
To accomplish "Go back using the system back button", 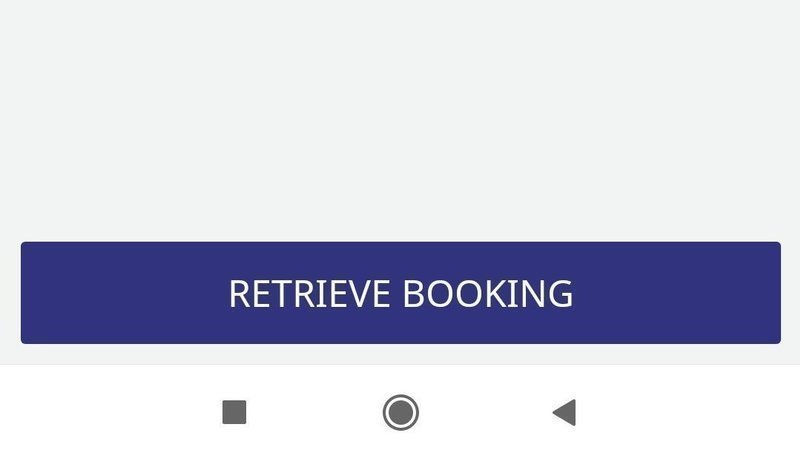I will point(565,412).
